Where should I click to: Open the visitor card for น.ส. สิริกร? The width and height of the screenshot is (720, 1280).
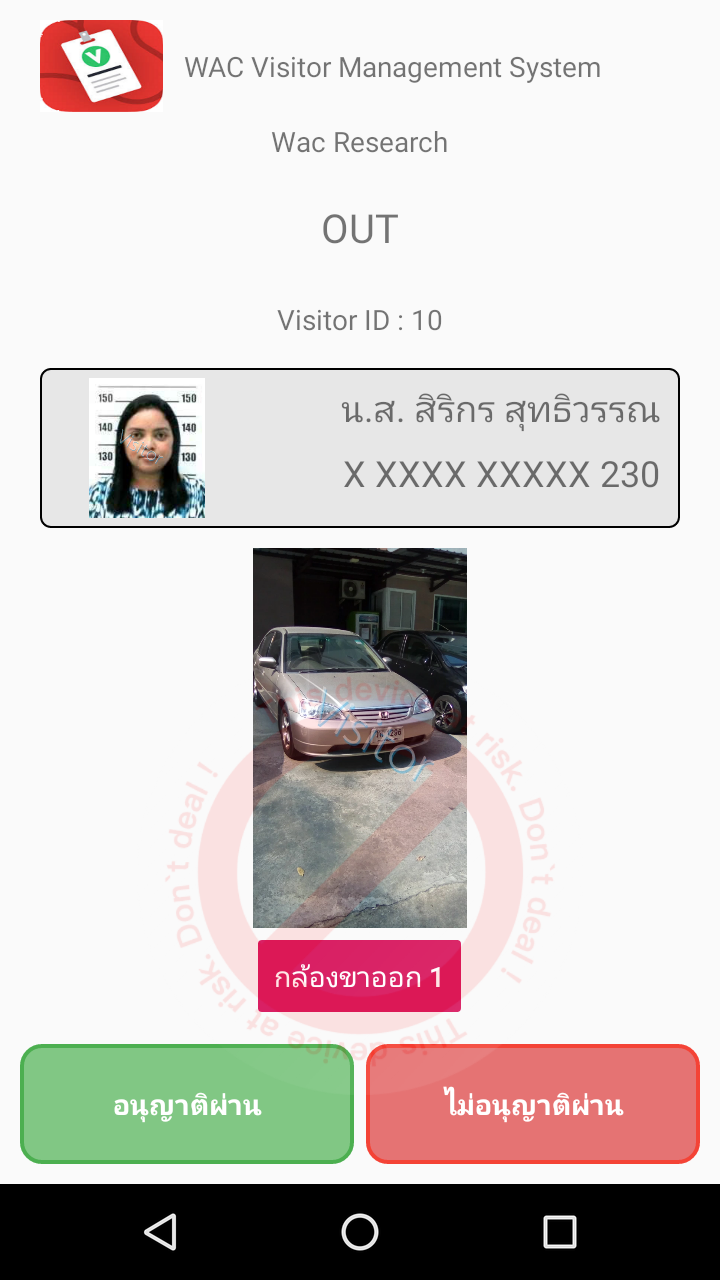(360, 447)
